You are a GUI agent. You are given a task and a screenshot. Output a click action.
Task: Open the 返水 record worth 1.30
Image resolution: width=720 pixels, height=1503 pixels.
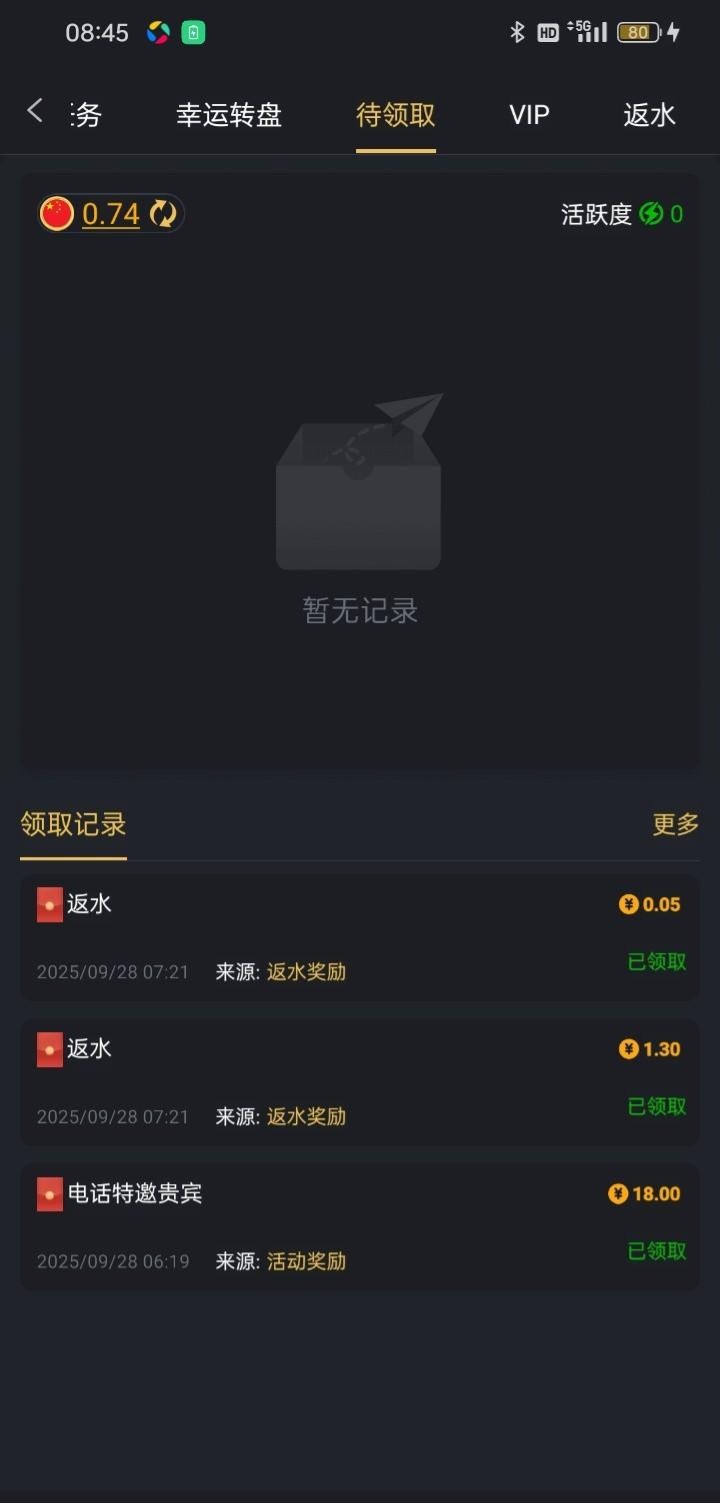[360, 1082]
